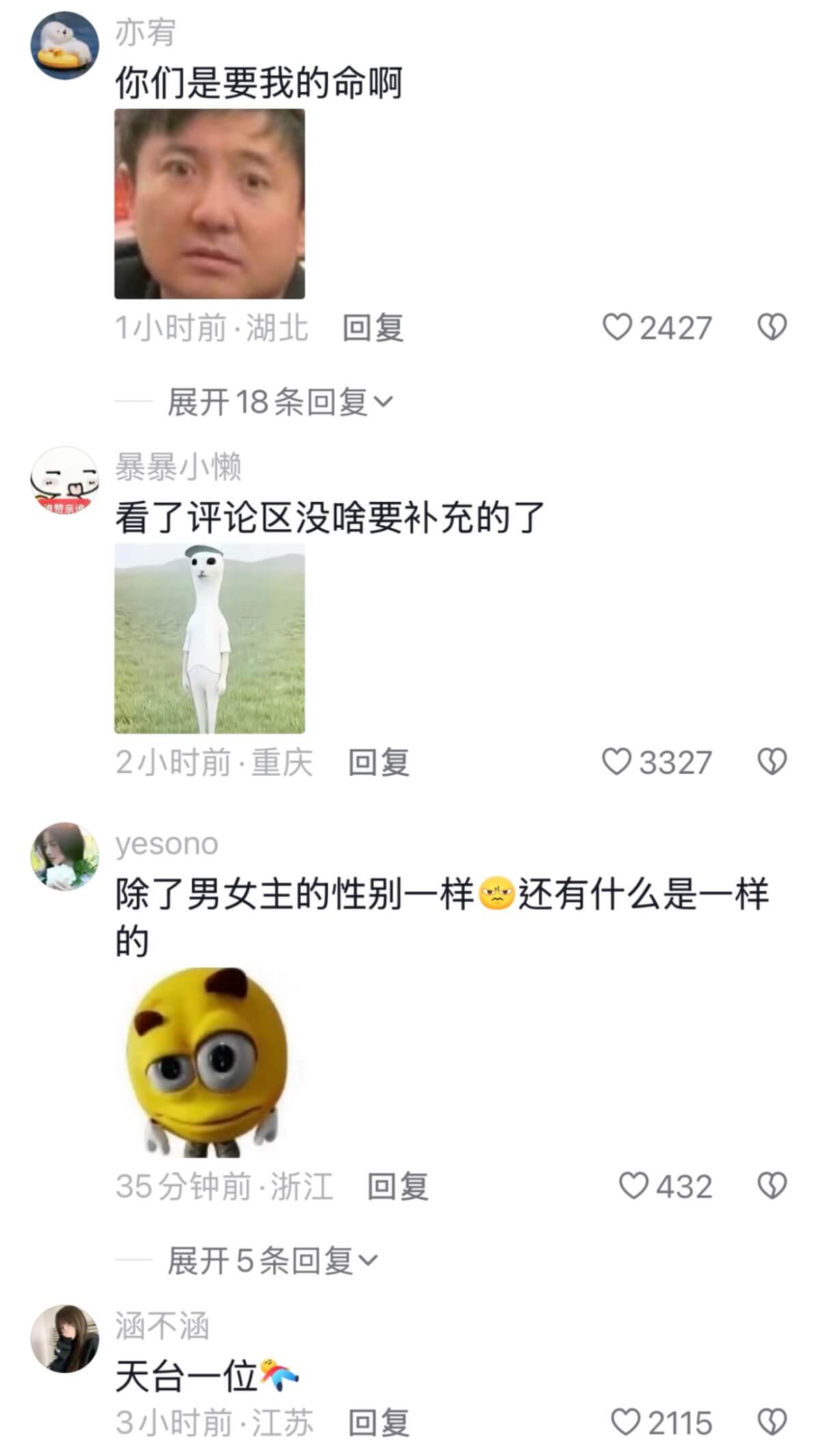Expand 5 replies under yesono's comment
This screenshot has height=1456, width=820.
tap(272, 1260)
